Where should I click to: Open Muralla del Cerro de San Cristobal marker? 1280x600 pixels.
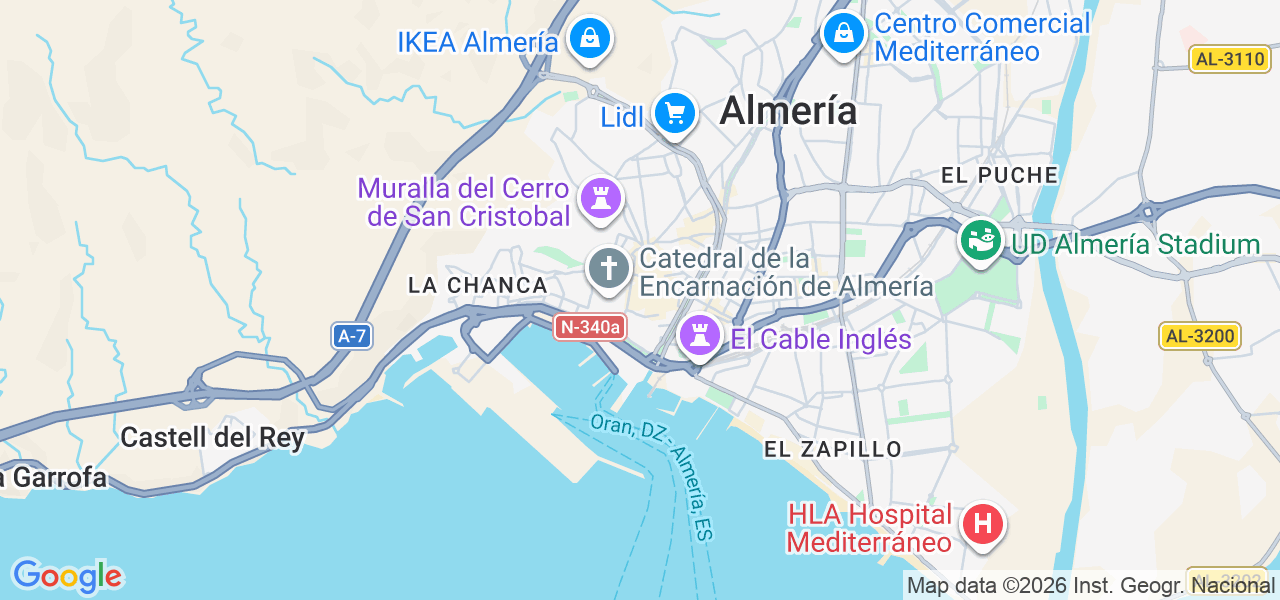[x=601, y=198]
